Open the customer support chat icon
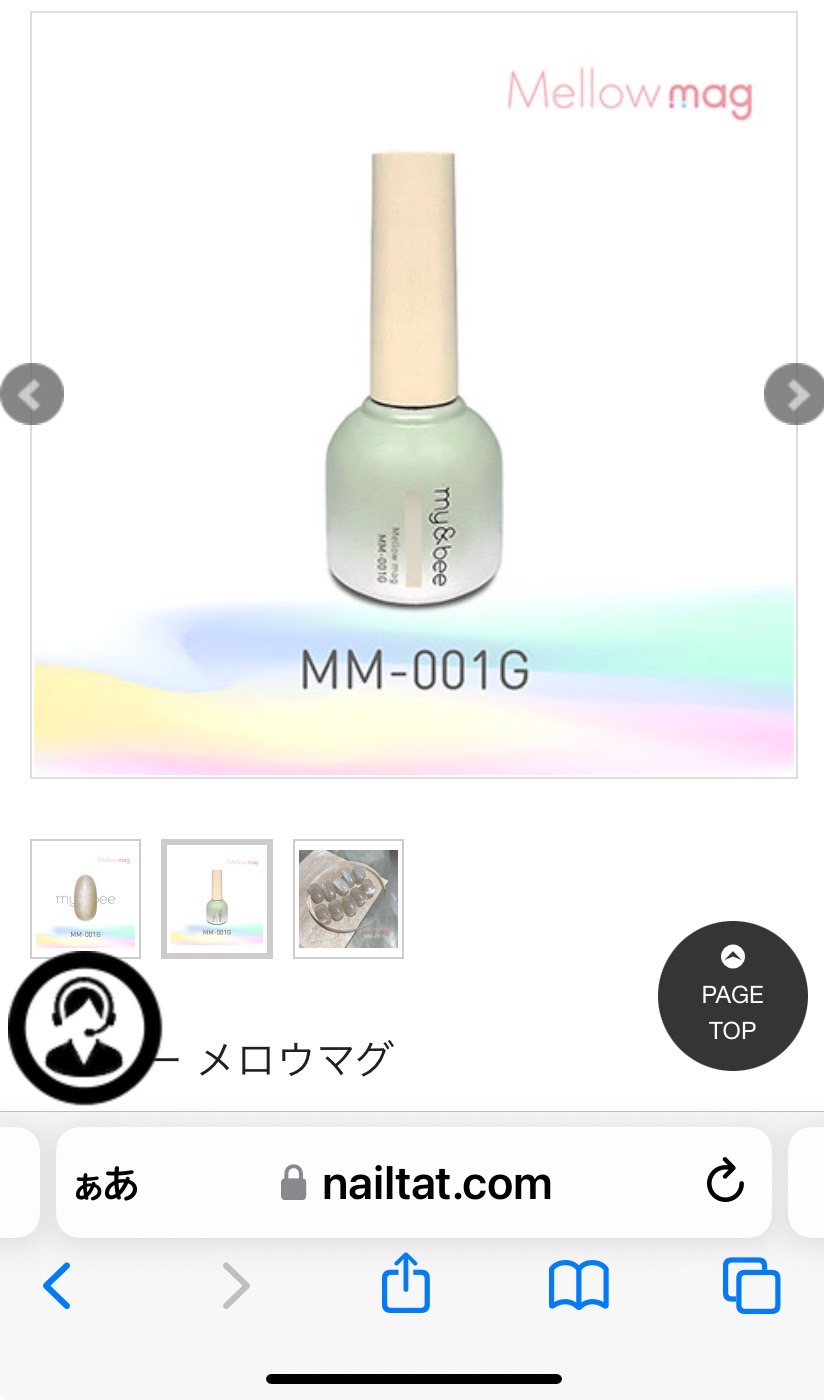Screen dimensions: 824x1400 (84, 1027)
